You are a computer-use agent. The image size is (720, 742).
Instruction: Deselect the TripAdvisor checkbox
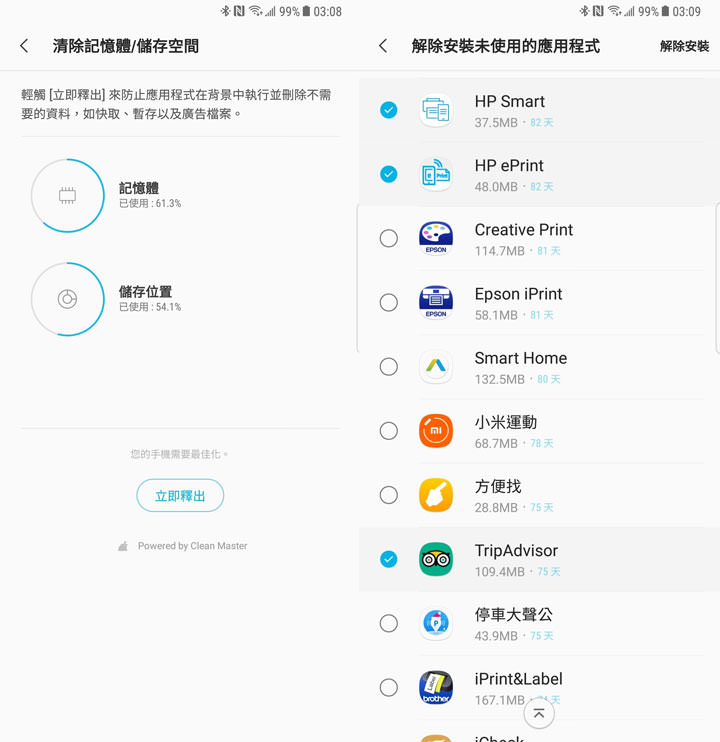pos(389,558)
